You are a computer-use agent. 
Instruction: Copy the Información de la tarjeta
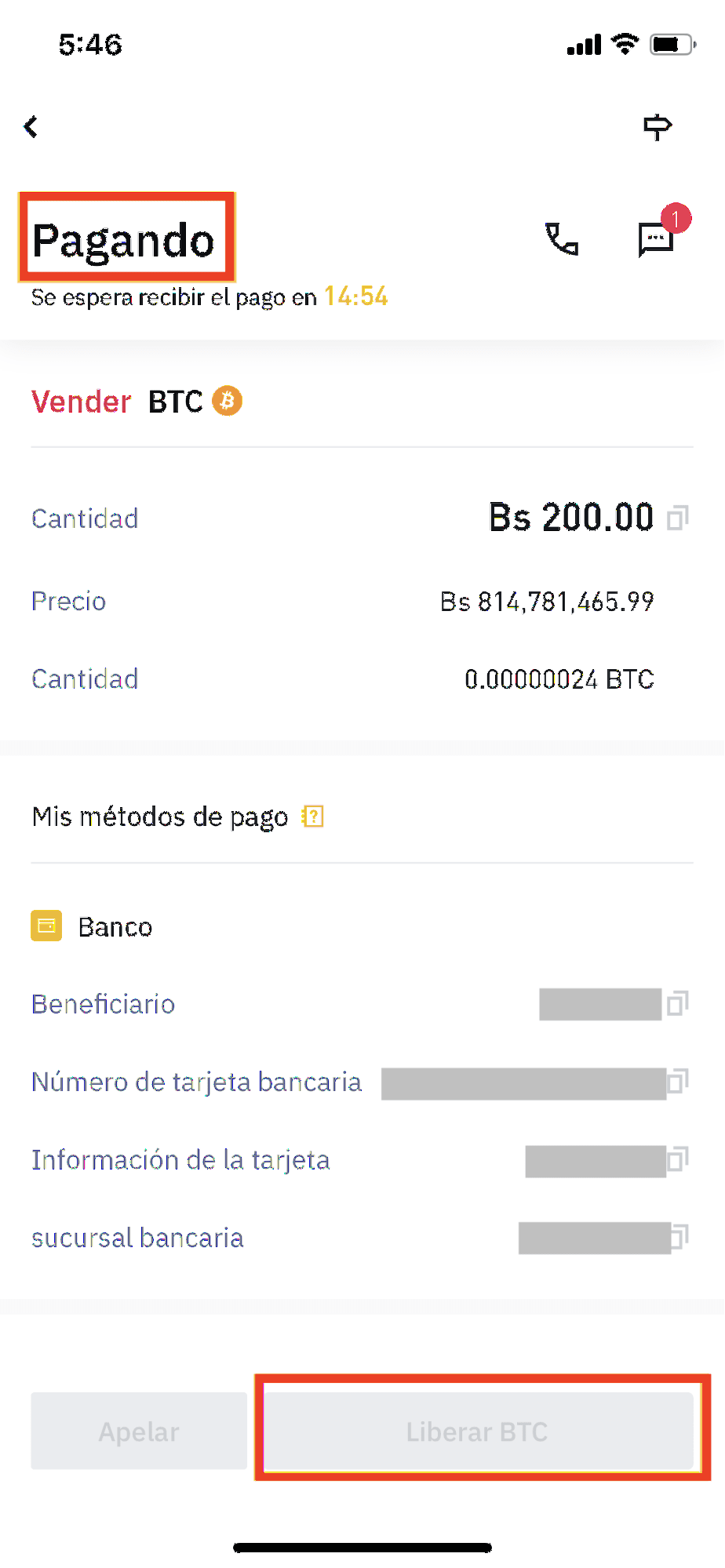click(x=678, y=1159)
